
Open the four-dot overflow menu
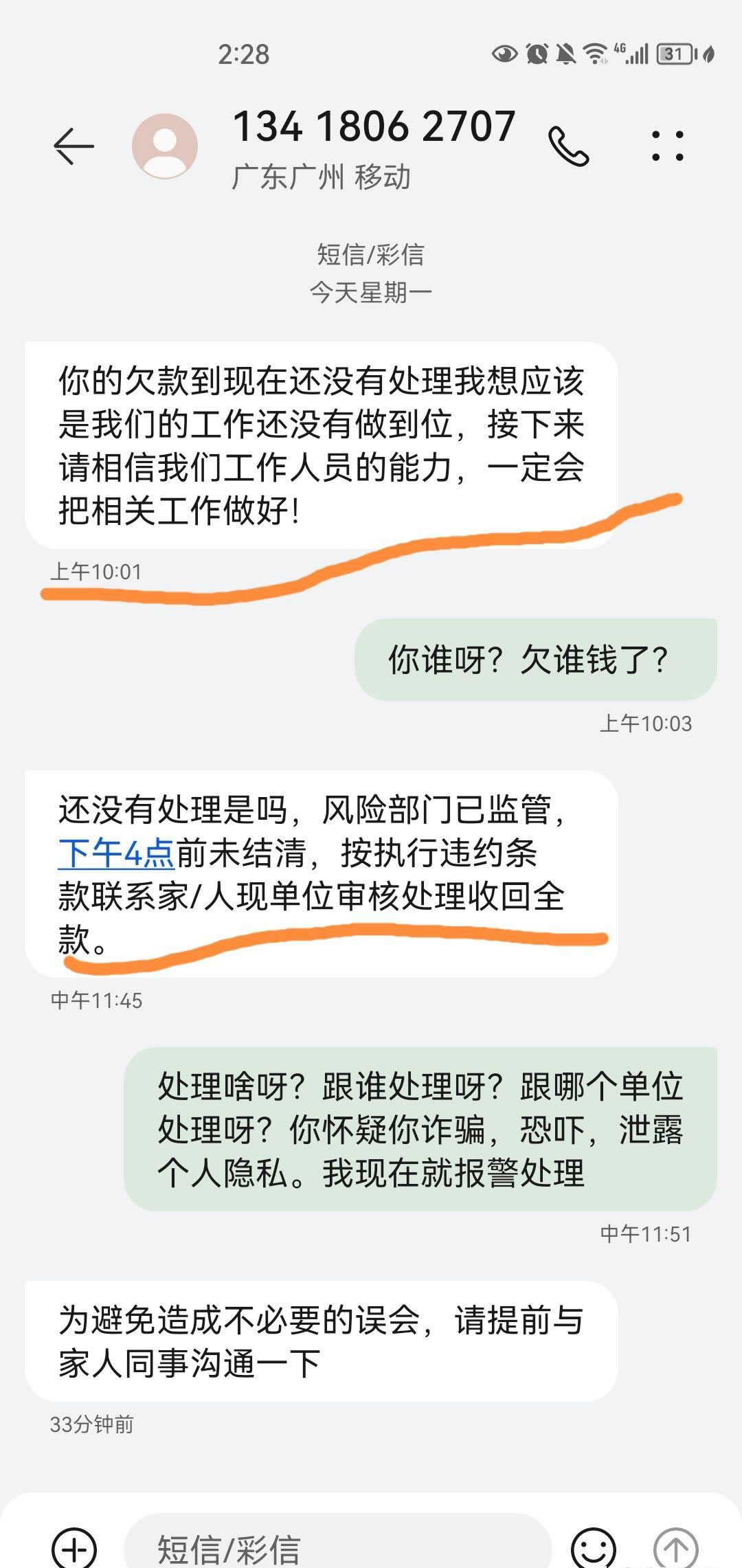point(667,146)
